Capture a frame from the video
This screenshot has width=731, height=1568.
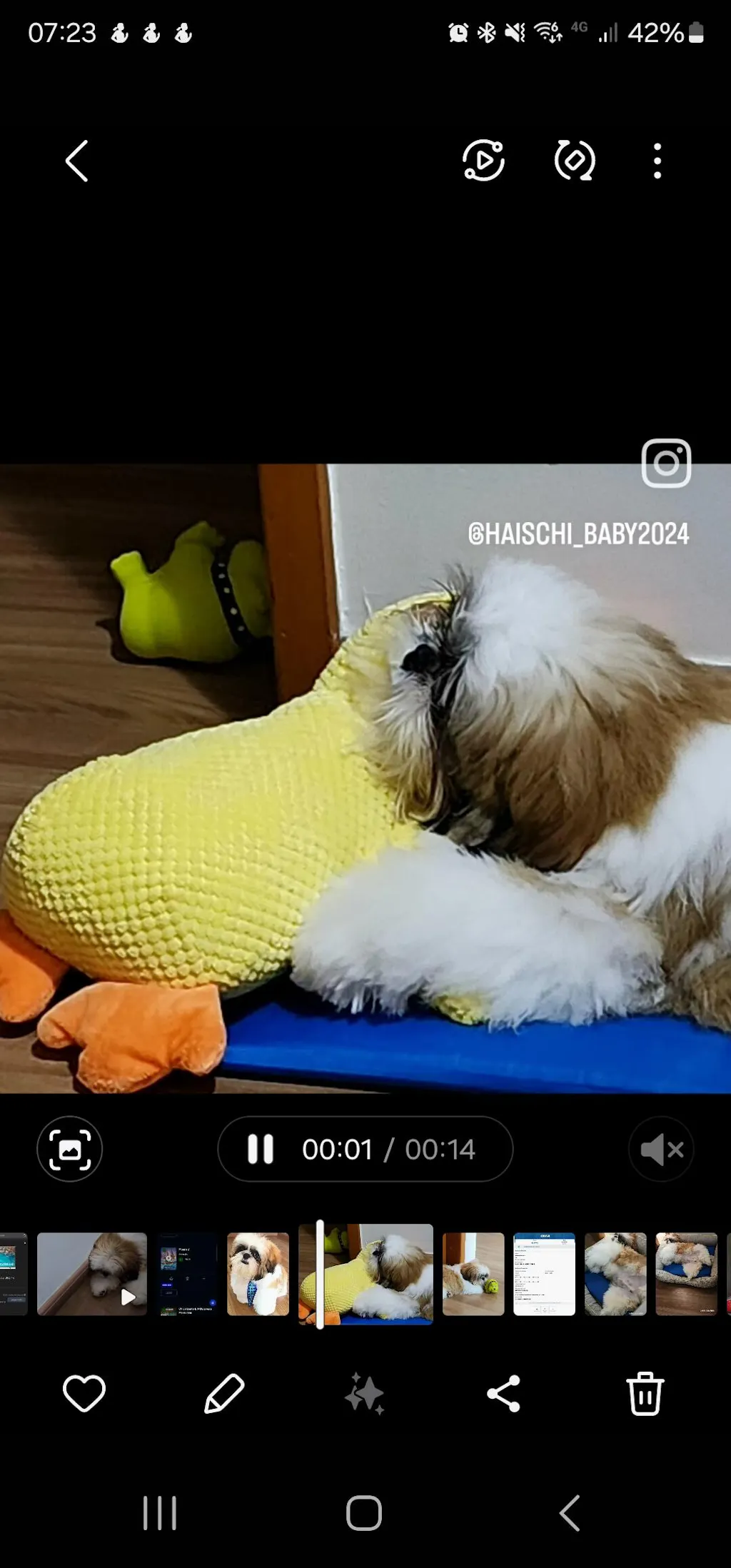click(69, 1149)
